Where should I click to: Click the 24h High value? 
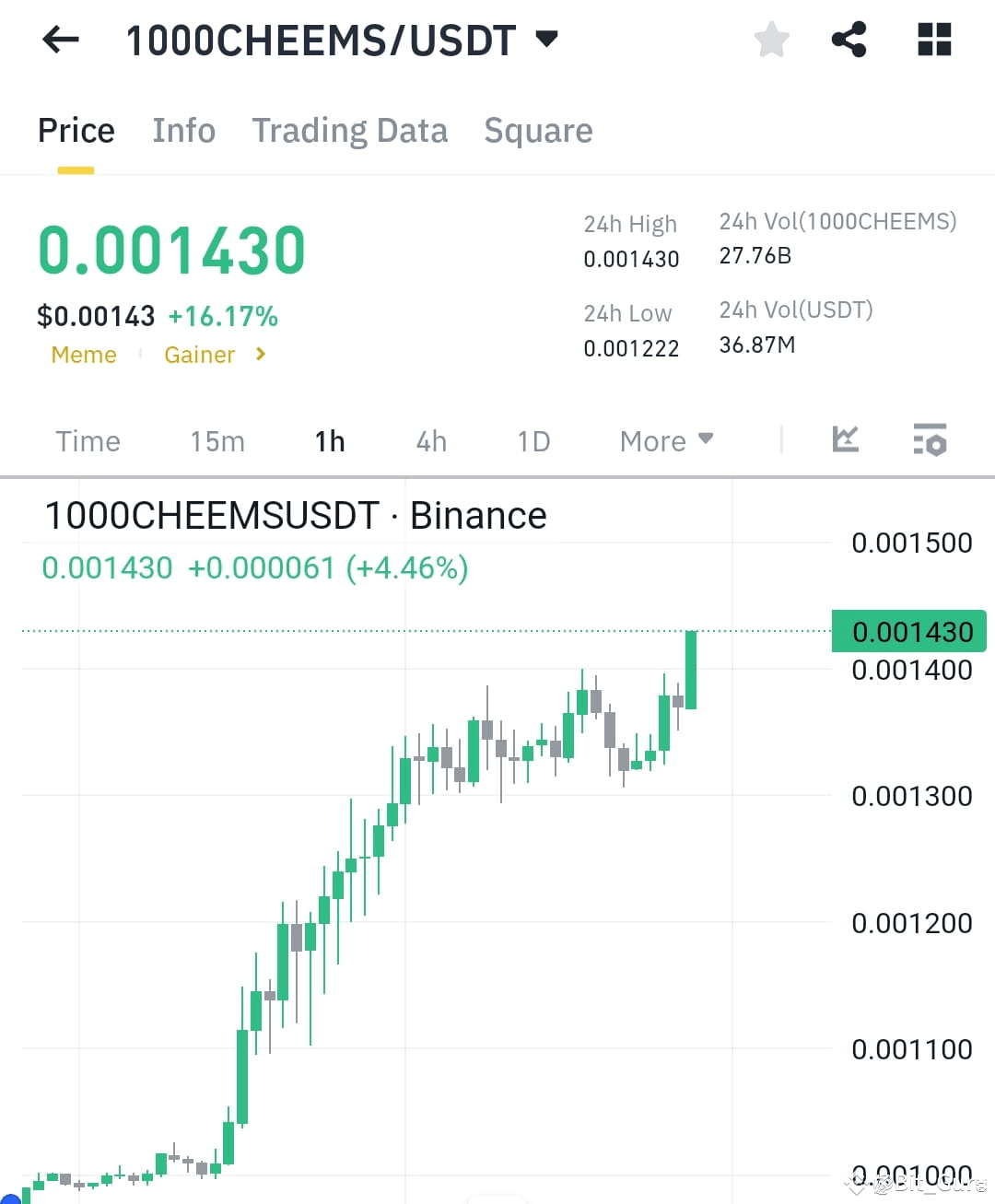(x=631, y=259)
